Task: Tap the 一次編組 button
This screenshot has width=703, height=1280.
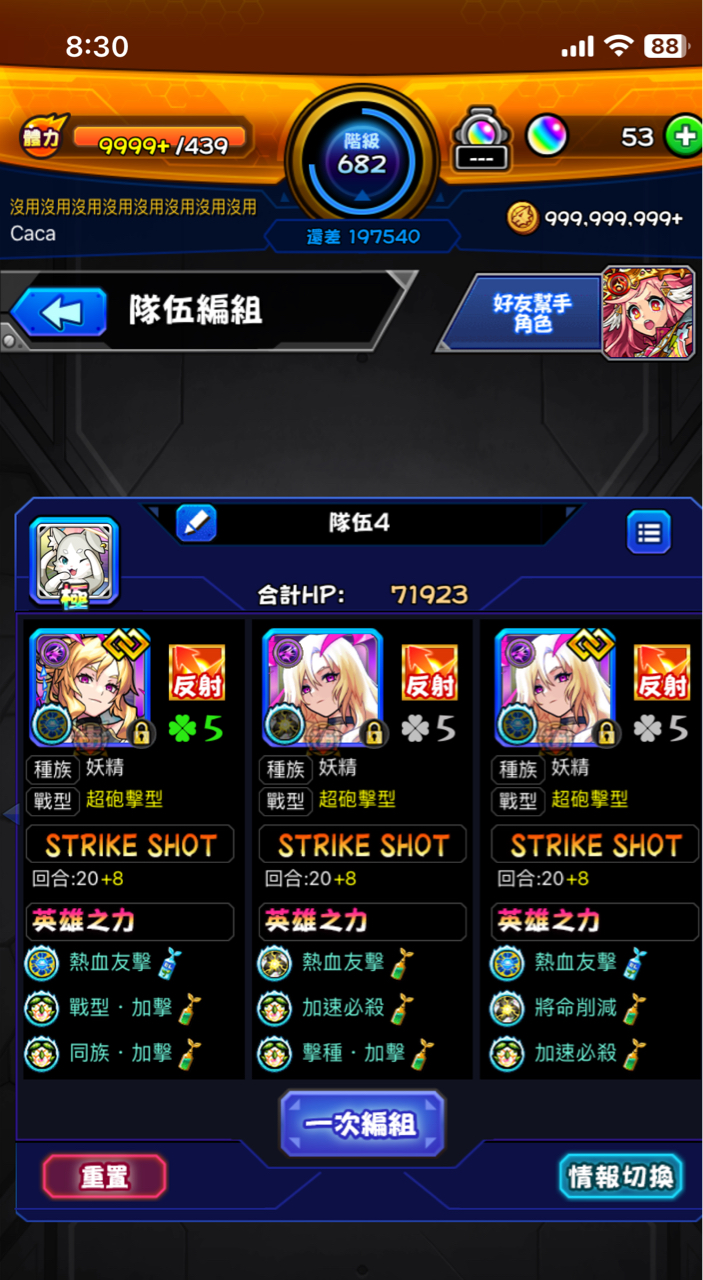Action: pos(362,1123)
